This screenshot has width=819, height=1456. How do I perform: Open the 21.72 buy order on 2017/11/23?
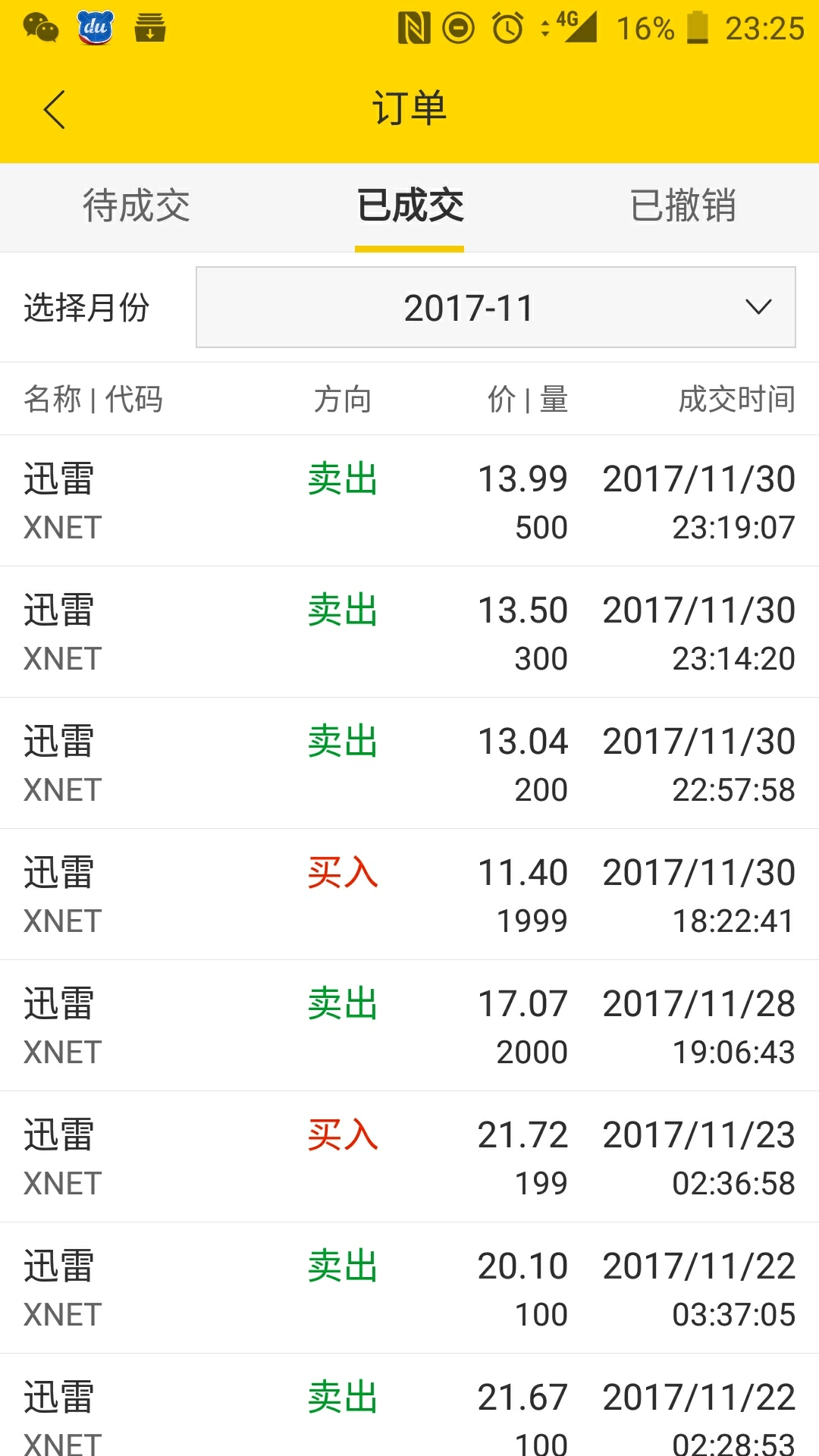click(x=409, y=1156)
